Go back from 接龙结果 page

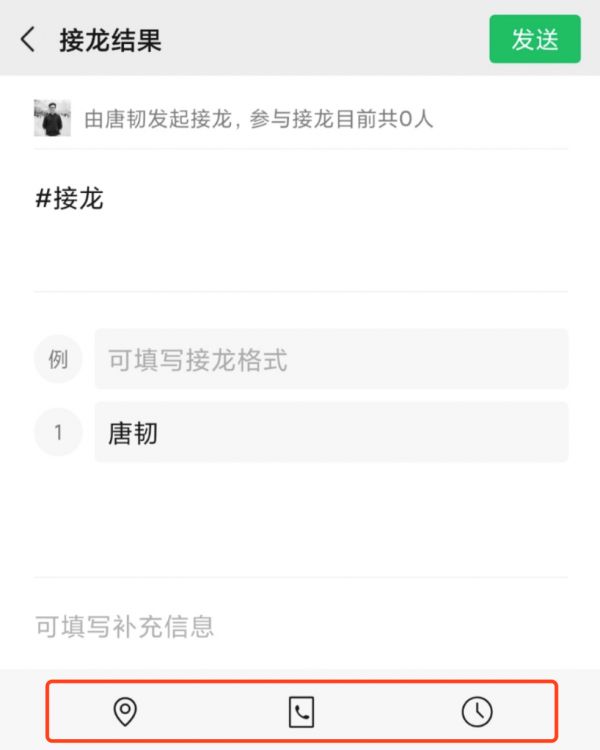(28, 39)
